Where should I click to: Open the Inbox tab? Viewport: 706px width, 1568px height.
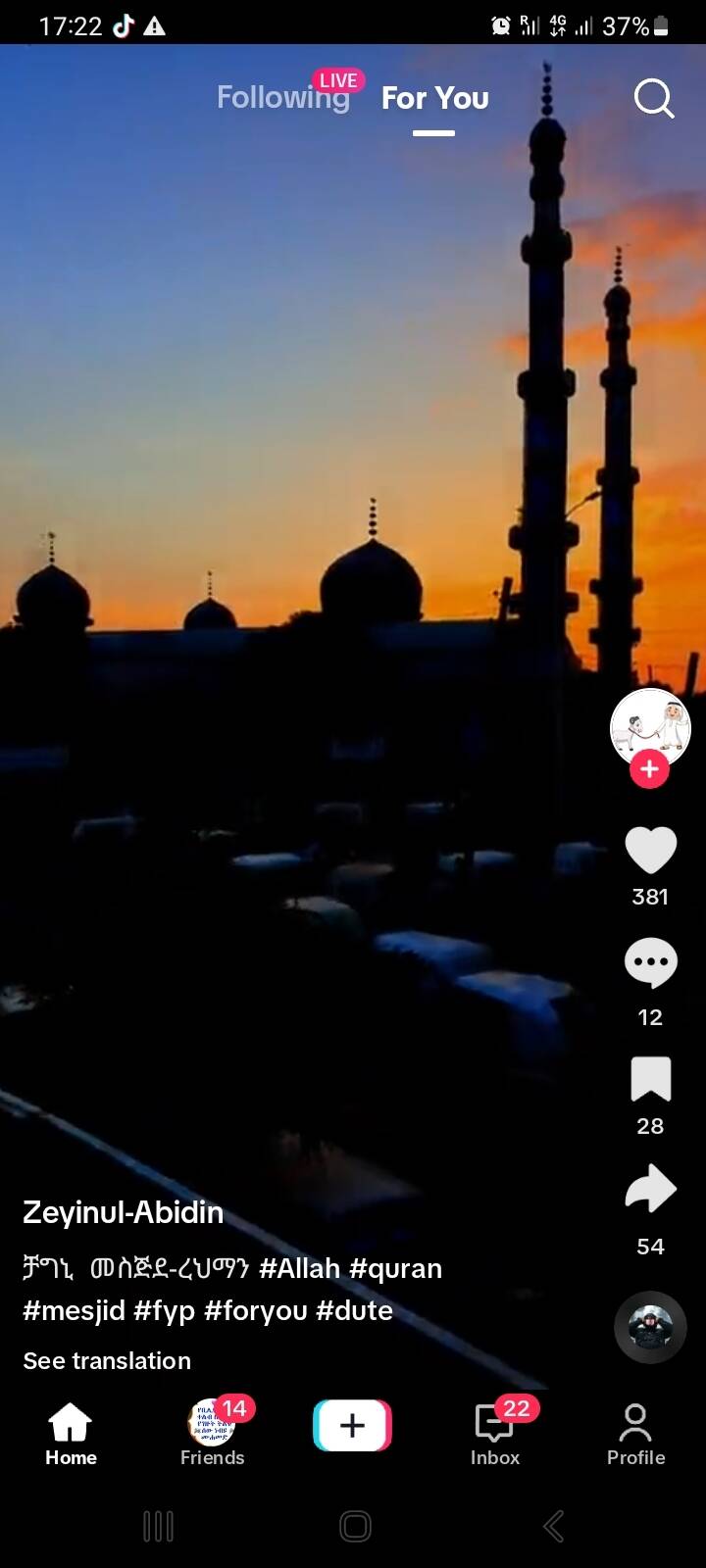tap(494, 1435)
